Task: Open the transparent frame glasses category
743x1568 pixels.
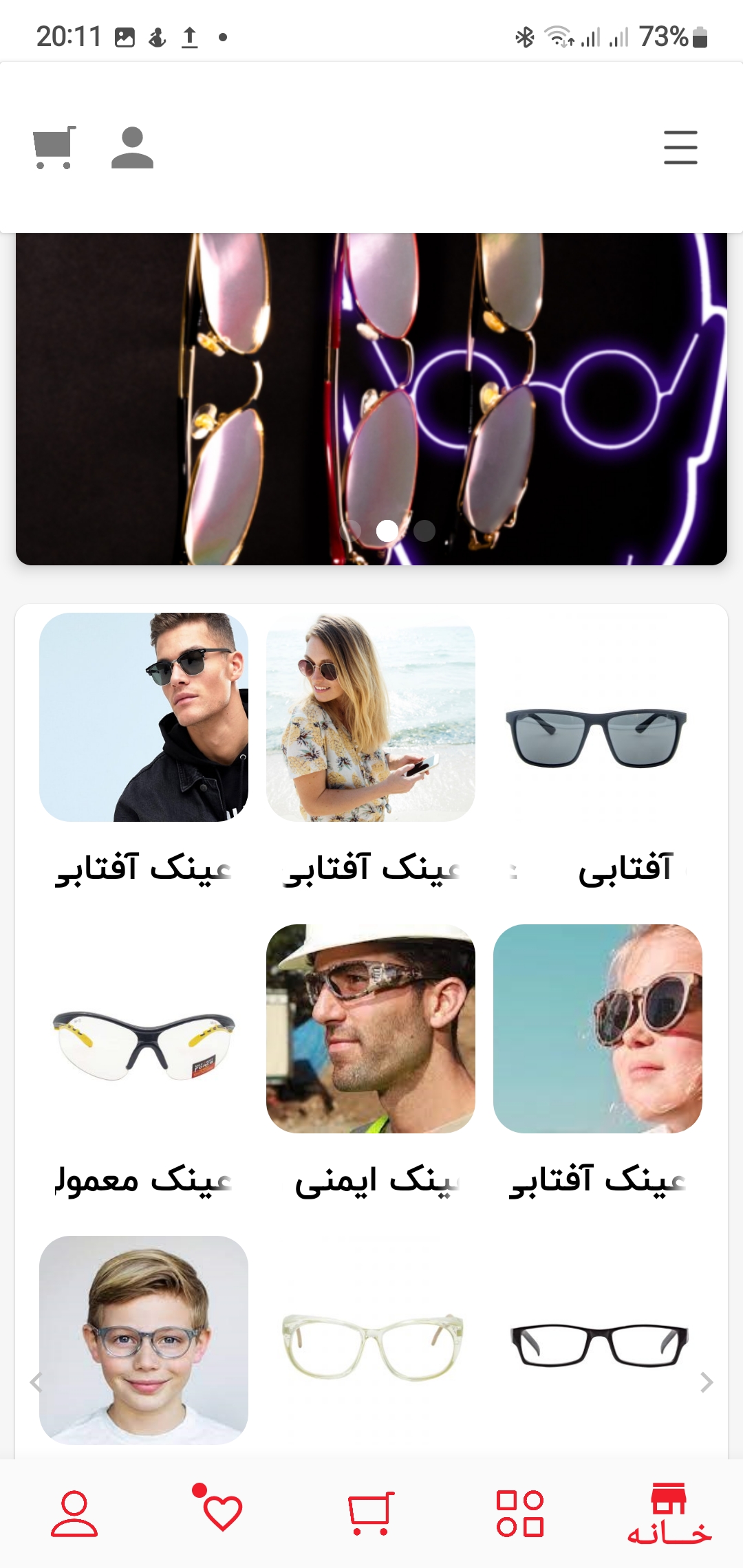Action: [x=371, y=1340]
